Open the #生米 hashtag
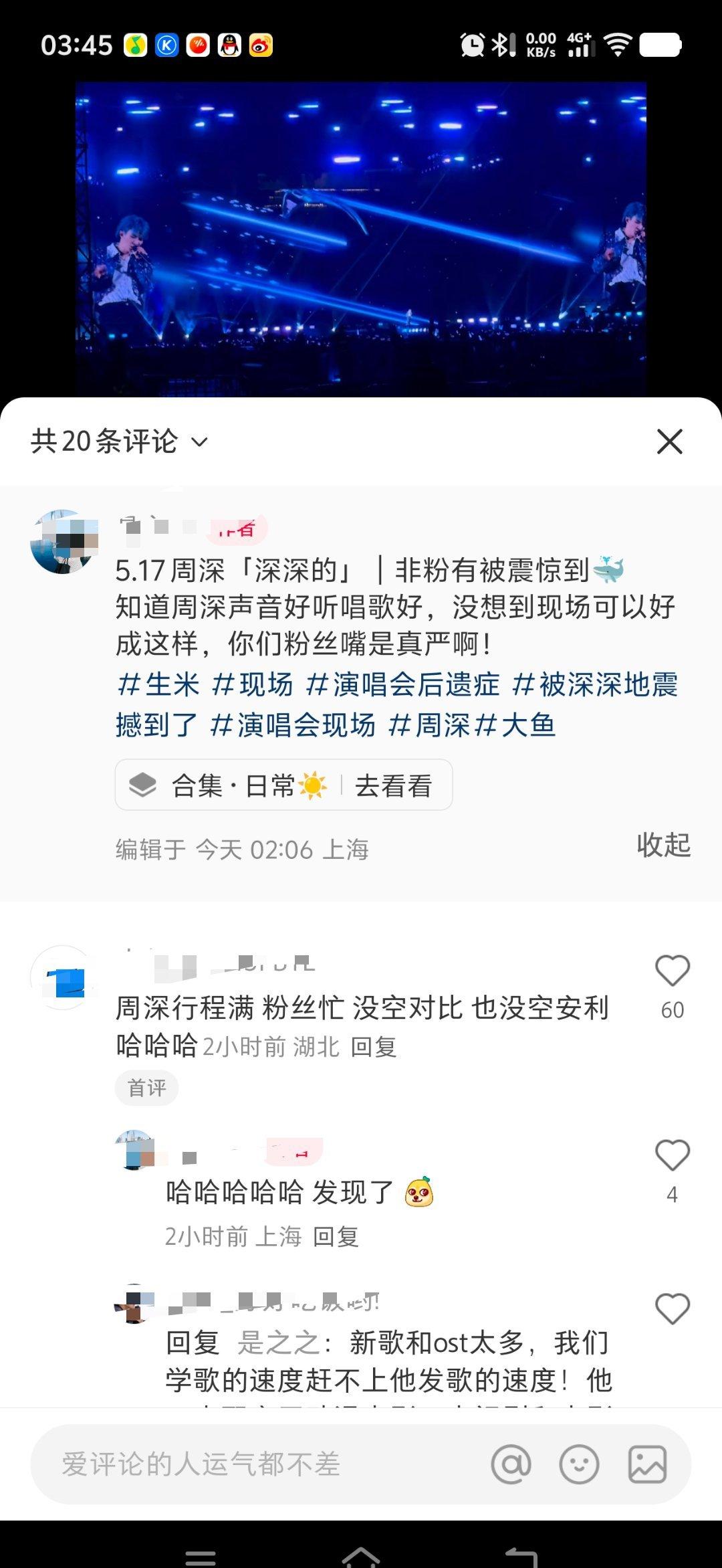722x1568 pixels. [158, 684]
